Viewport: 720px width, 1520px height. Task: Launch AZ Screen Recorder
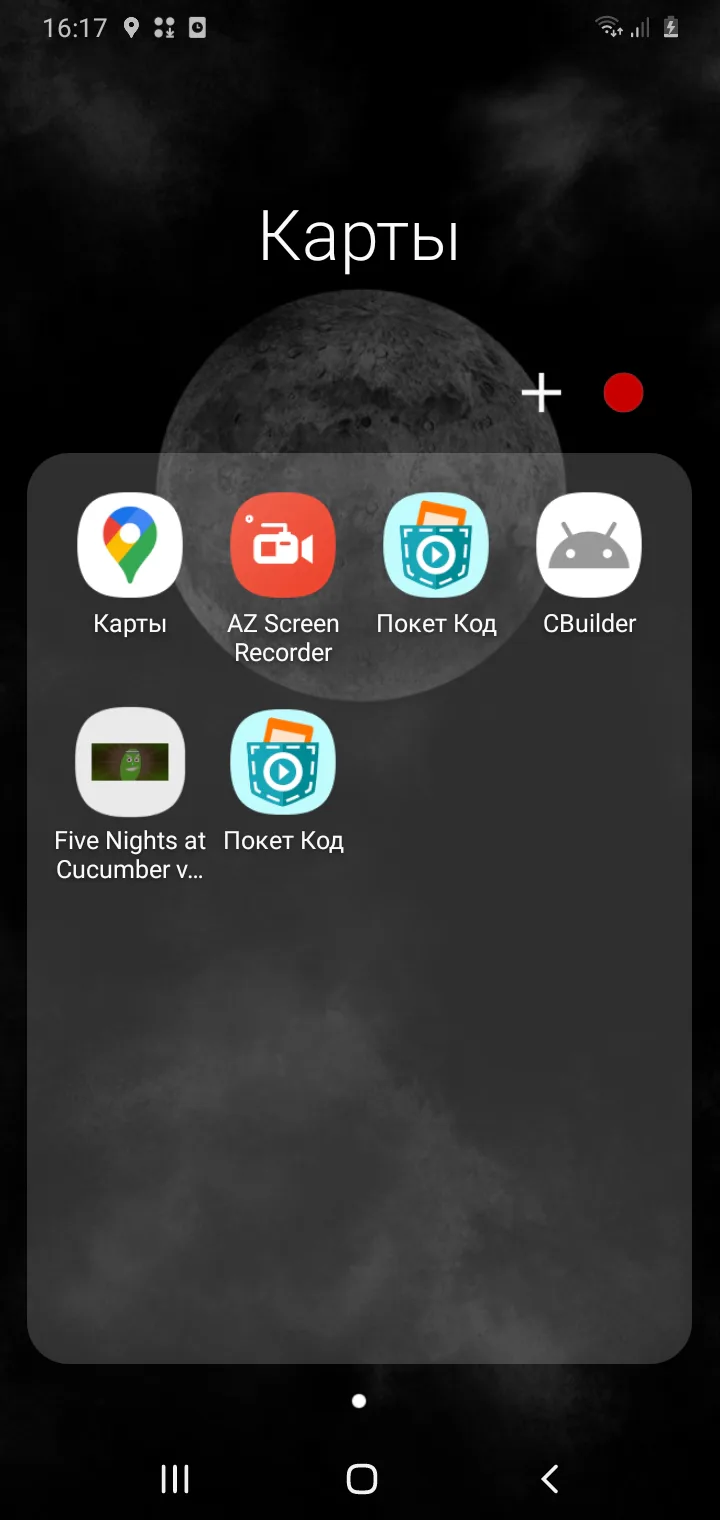point(283,545)
